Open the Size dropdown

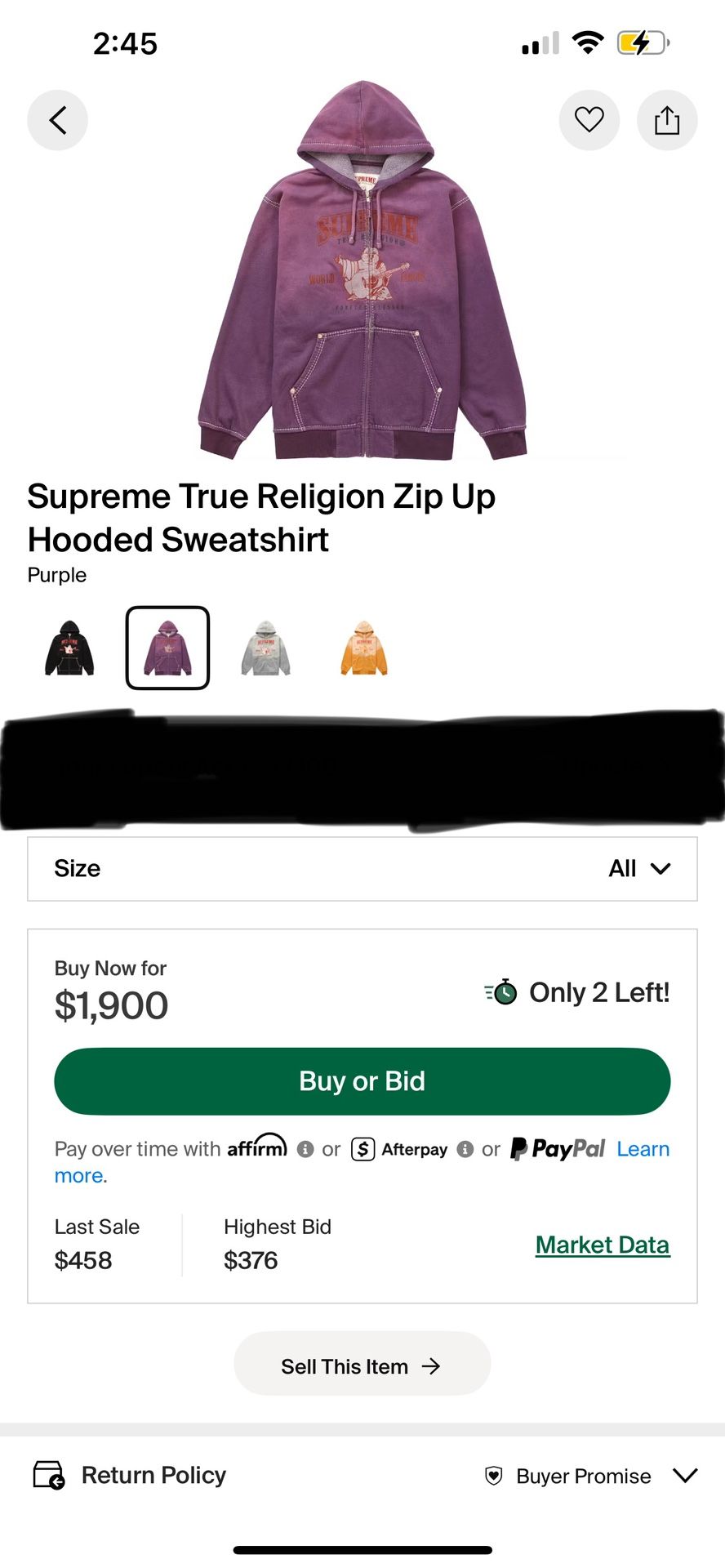pyautogui.click(x=362, y=869)
